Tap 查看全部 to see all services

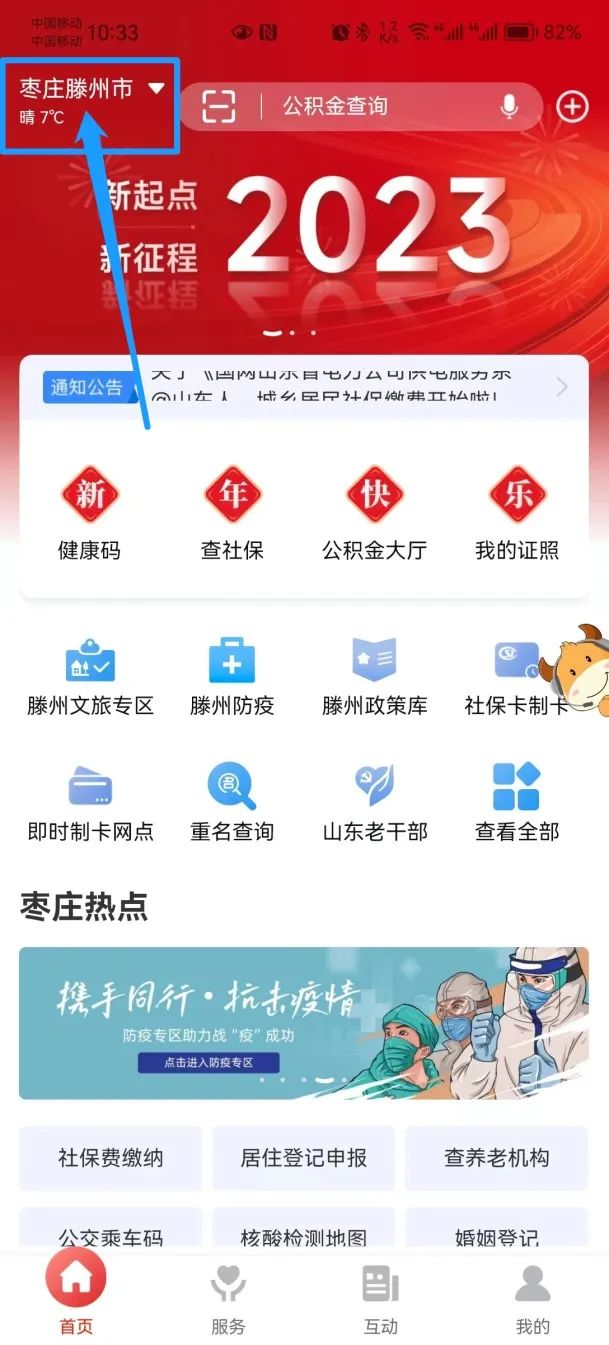click(x=517, y=802)
